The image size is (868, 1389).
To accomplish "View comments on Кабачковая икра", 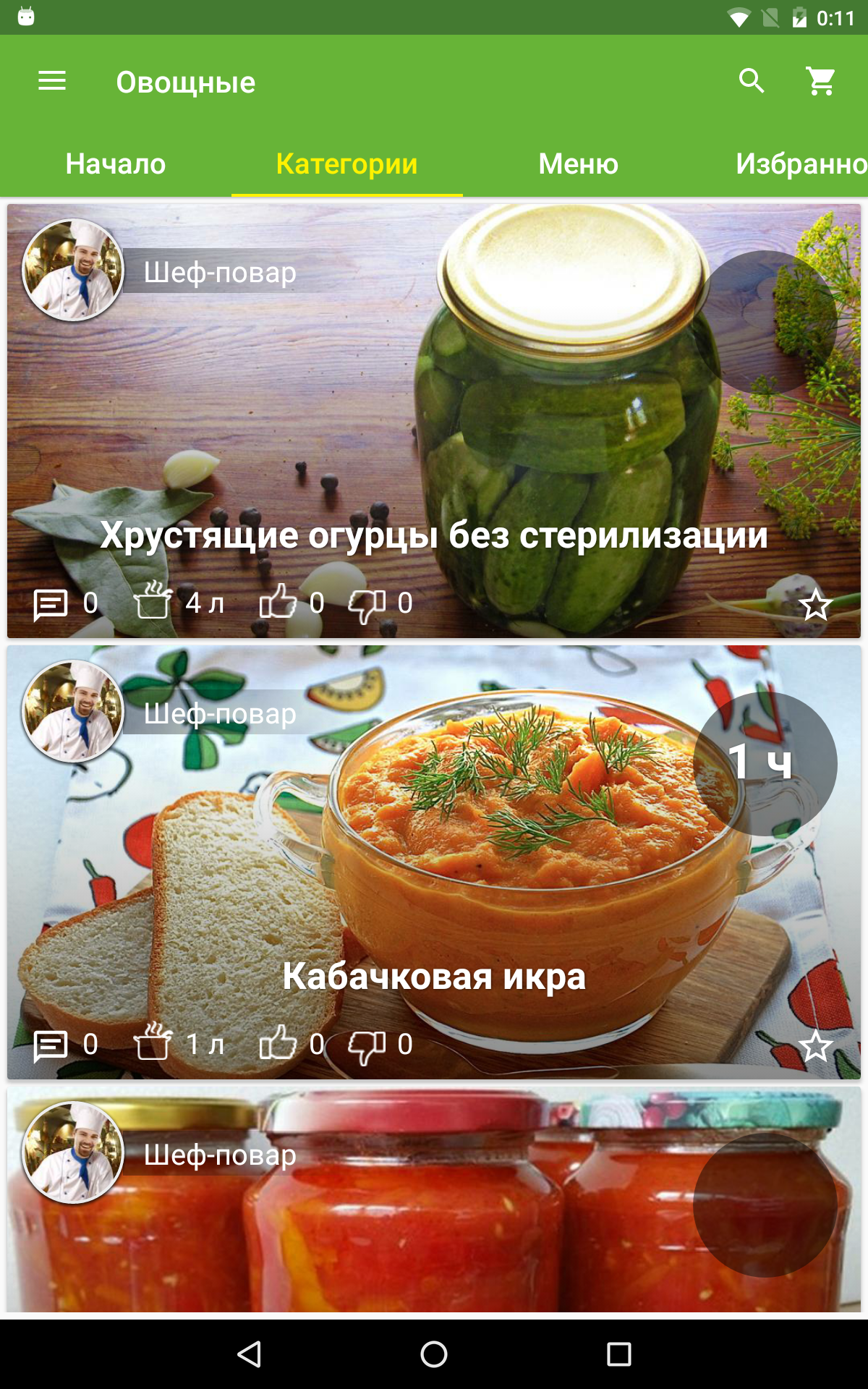I will point(51,1045).
